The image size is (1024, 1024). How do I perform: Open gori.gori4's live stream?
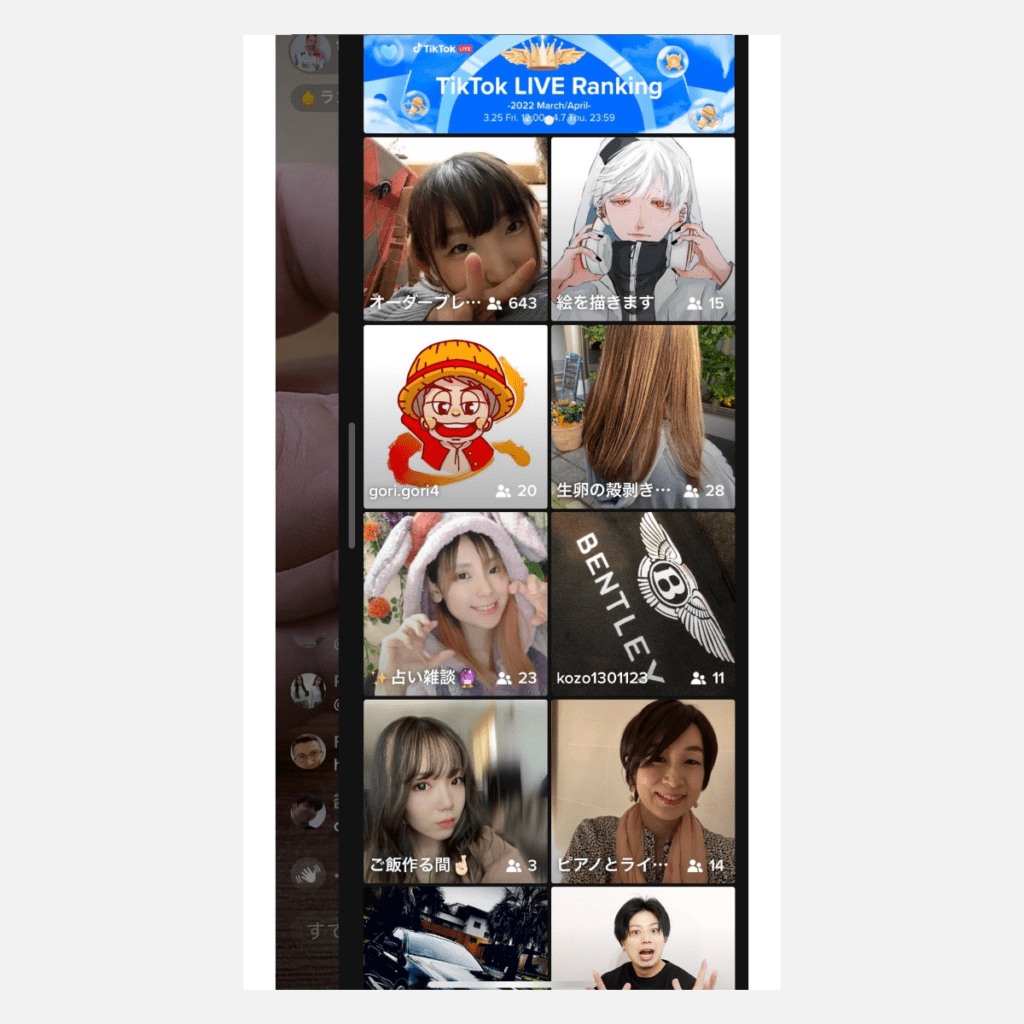[x=455, y=416]
